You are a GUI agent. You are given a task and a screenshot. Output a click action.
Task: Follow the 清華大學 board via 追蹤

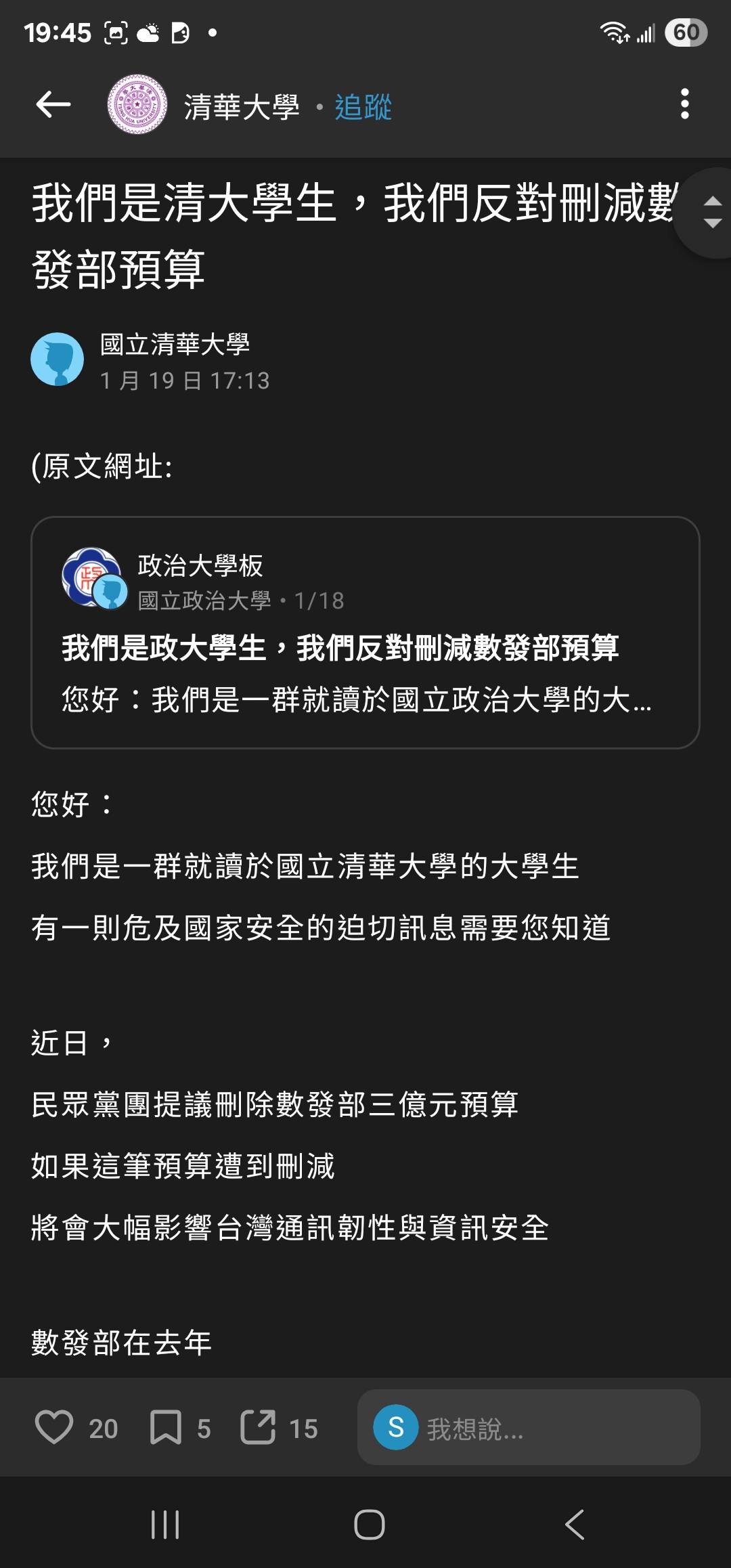pos(363,107)
